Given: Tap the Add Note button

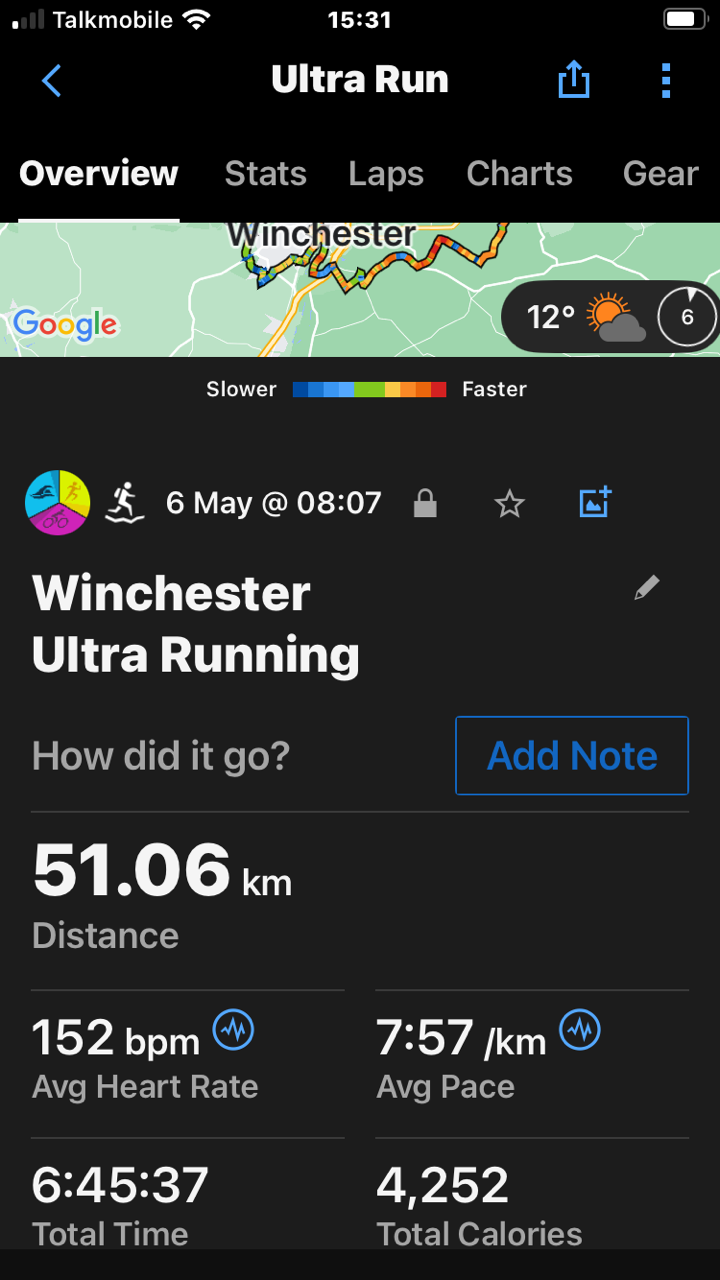Looking at the screenshot, I should (572, 756).
